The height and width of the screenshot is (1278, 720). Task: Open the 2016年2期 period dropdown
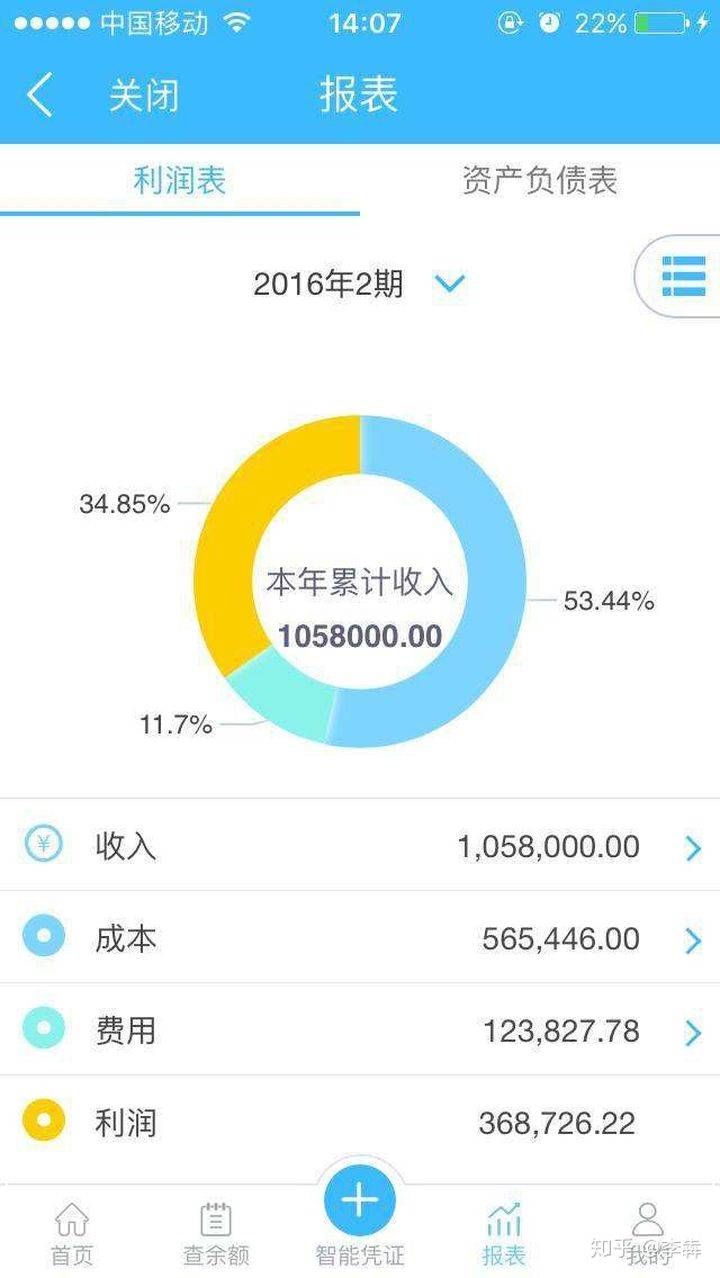coord(358,284)
